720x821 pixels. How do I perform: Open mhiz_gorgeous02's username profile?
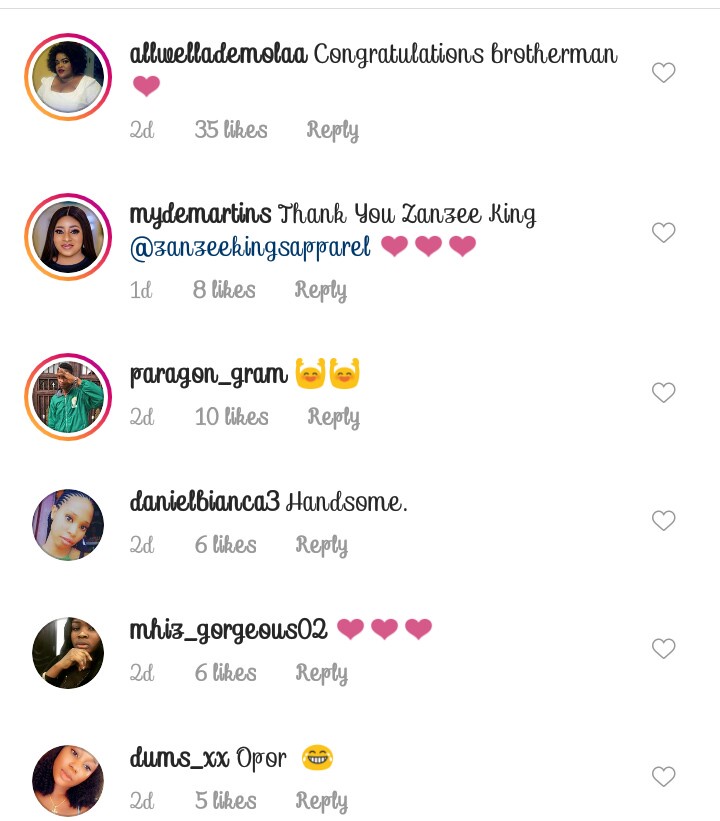[228, 630]
